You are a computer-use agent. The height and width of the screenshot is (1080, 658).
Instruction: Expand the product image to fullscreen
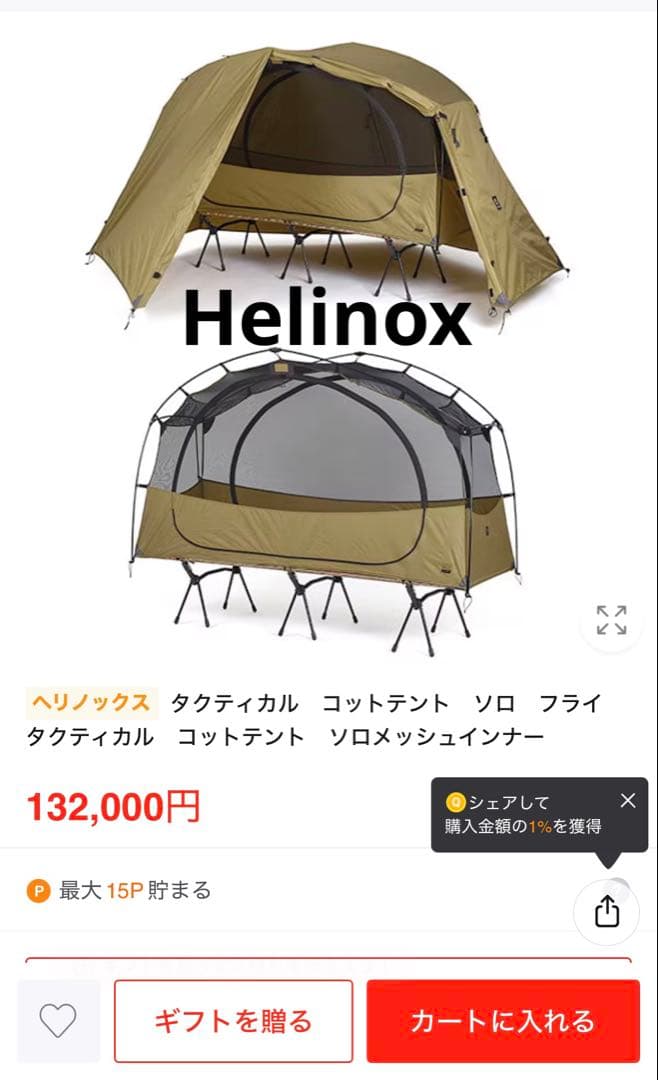[611, 620]
